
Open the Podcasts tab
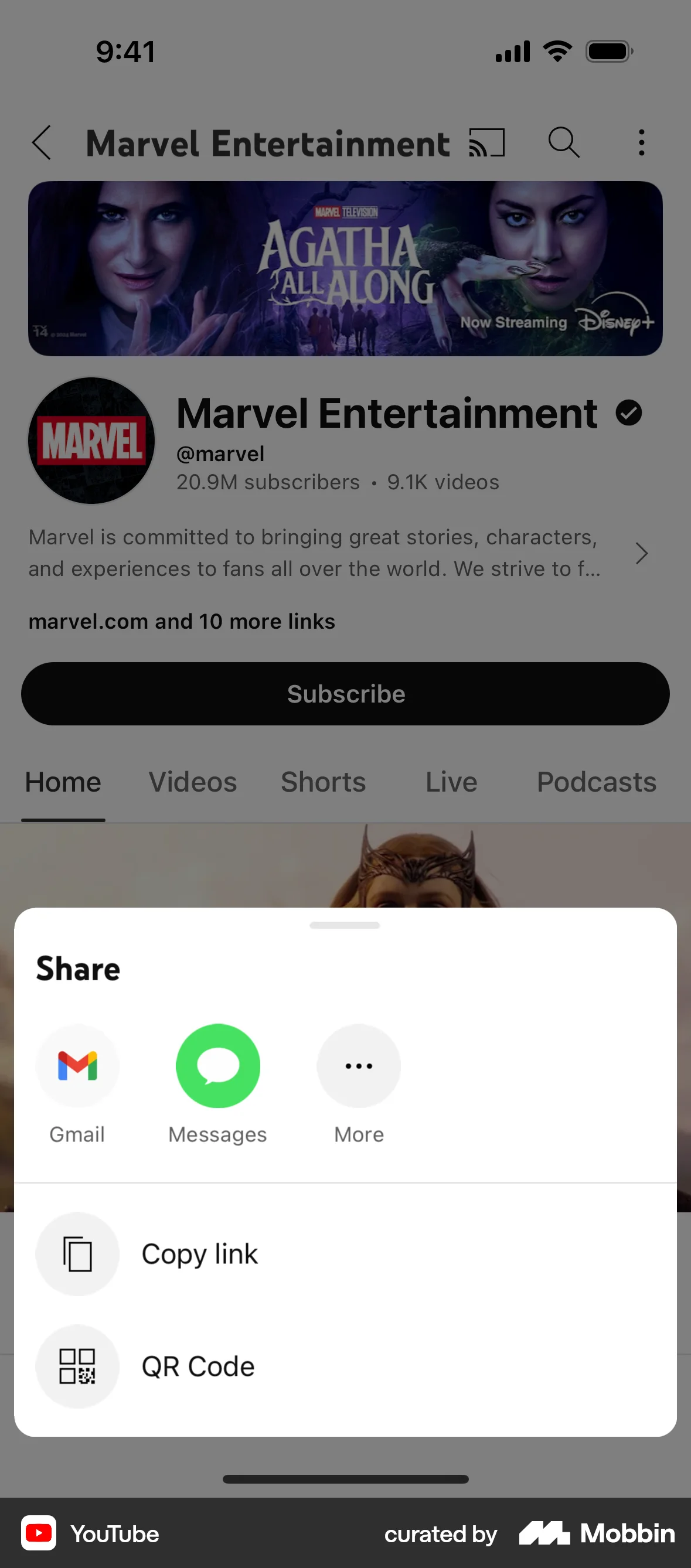point(596,782)
